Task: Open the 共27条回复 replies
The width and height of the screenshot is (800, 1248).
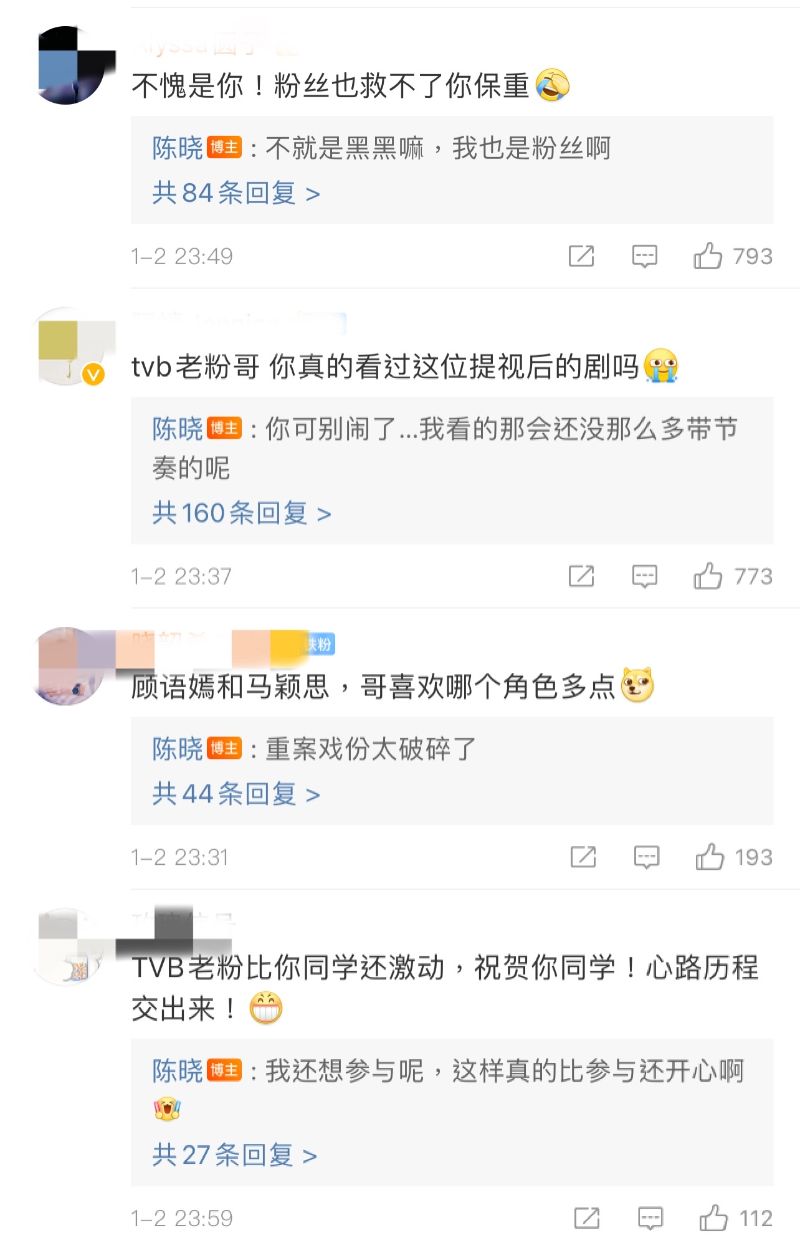Action: [234, 1155]
